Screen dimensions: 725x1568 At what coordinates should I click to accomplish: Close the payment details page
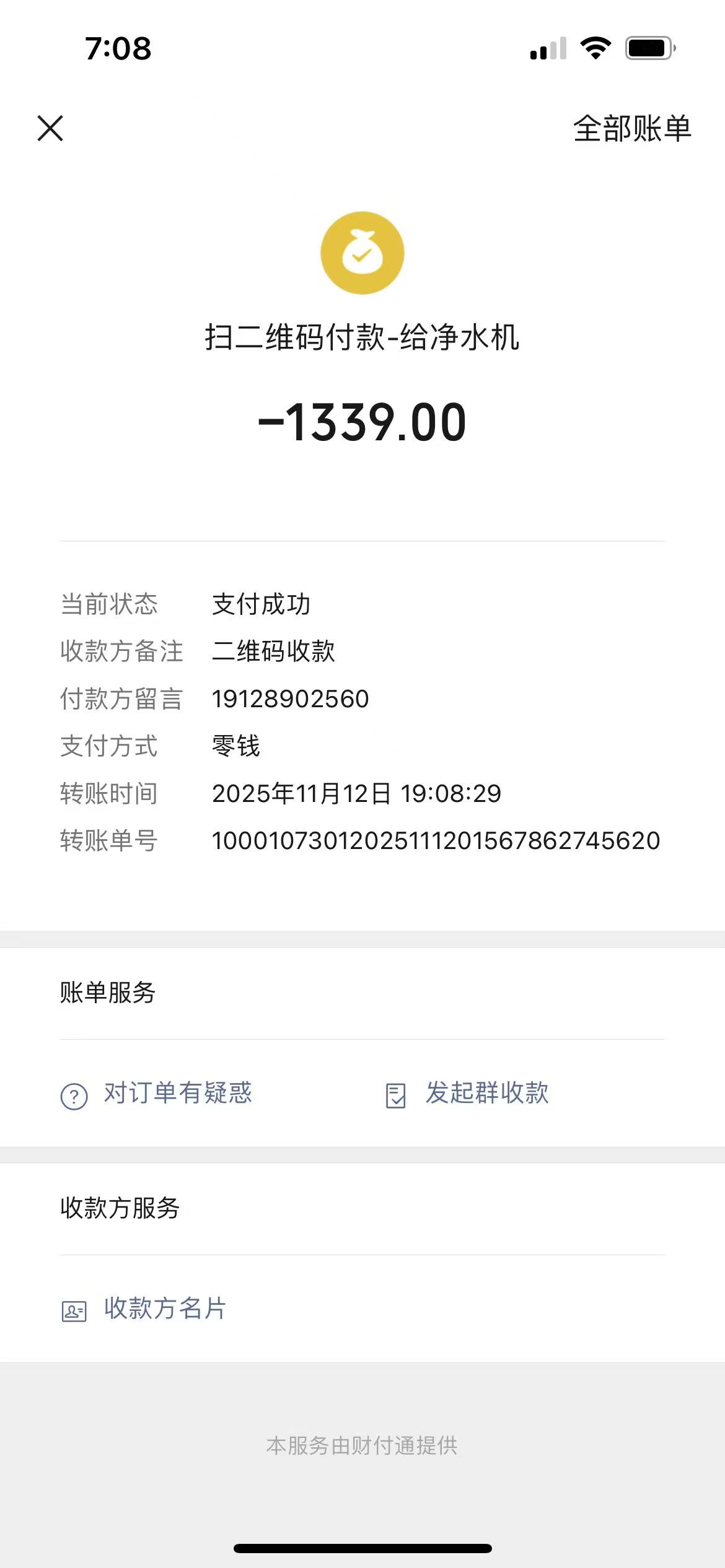[x=50, y=128]
